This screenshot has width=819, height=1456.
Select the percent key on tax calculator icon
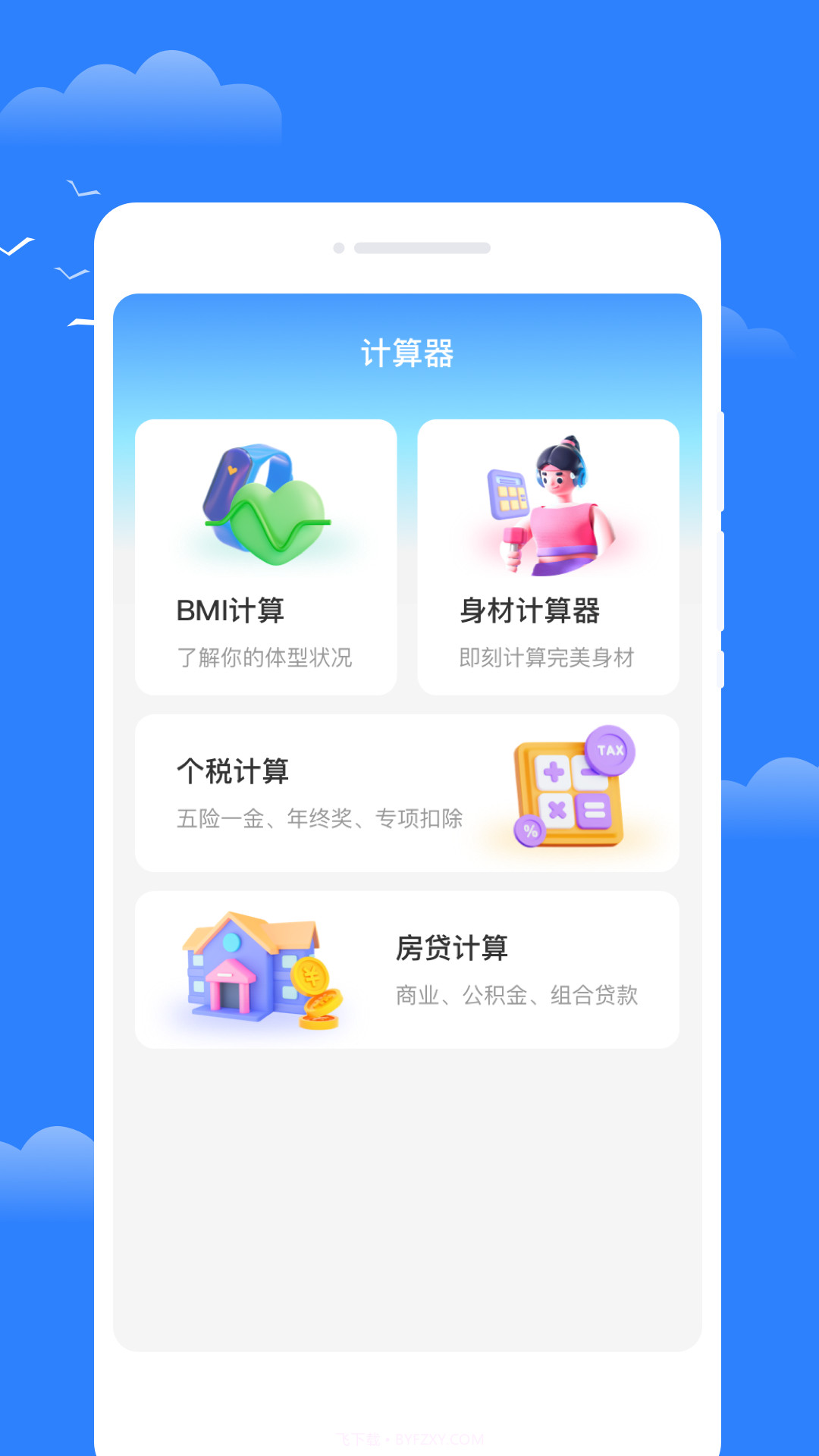[529, 830]
